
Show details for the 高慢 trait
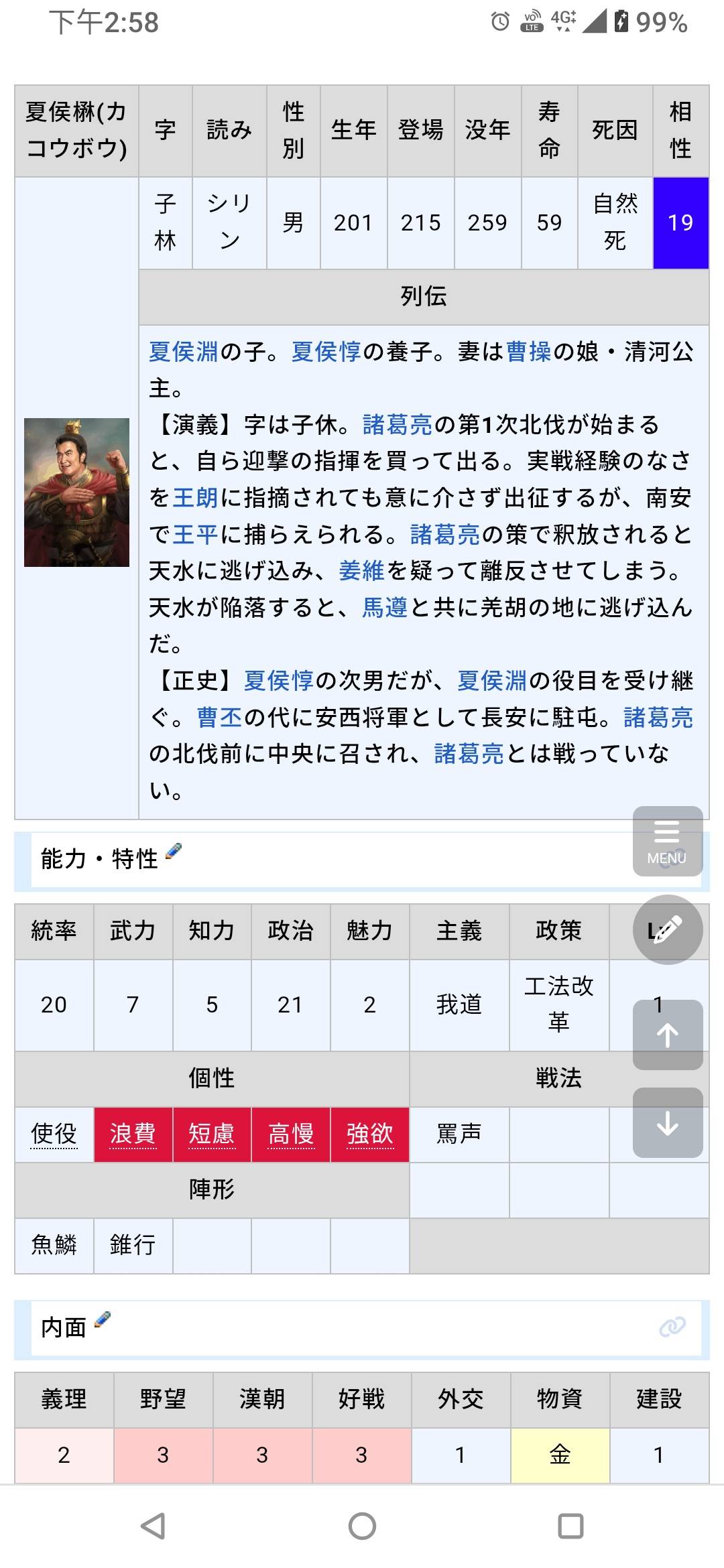[291, 1134]
